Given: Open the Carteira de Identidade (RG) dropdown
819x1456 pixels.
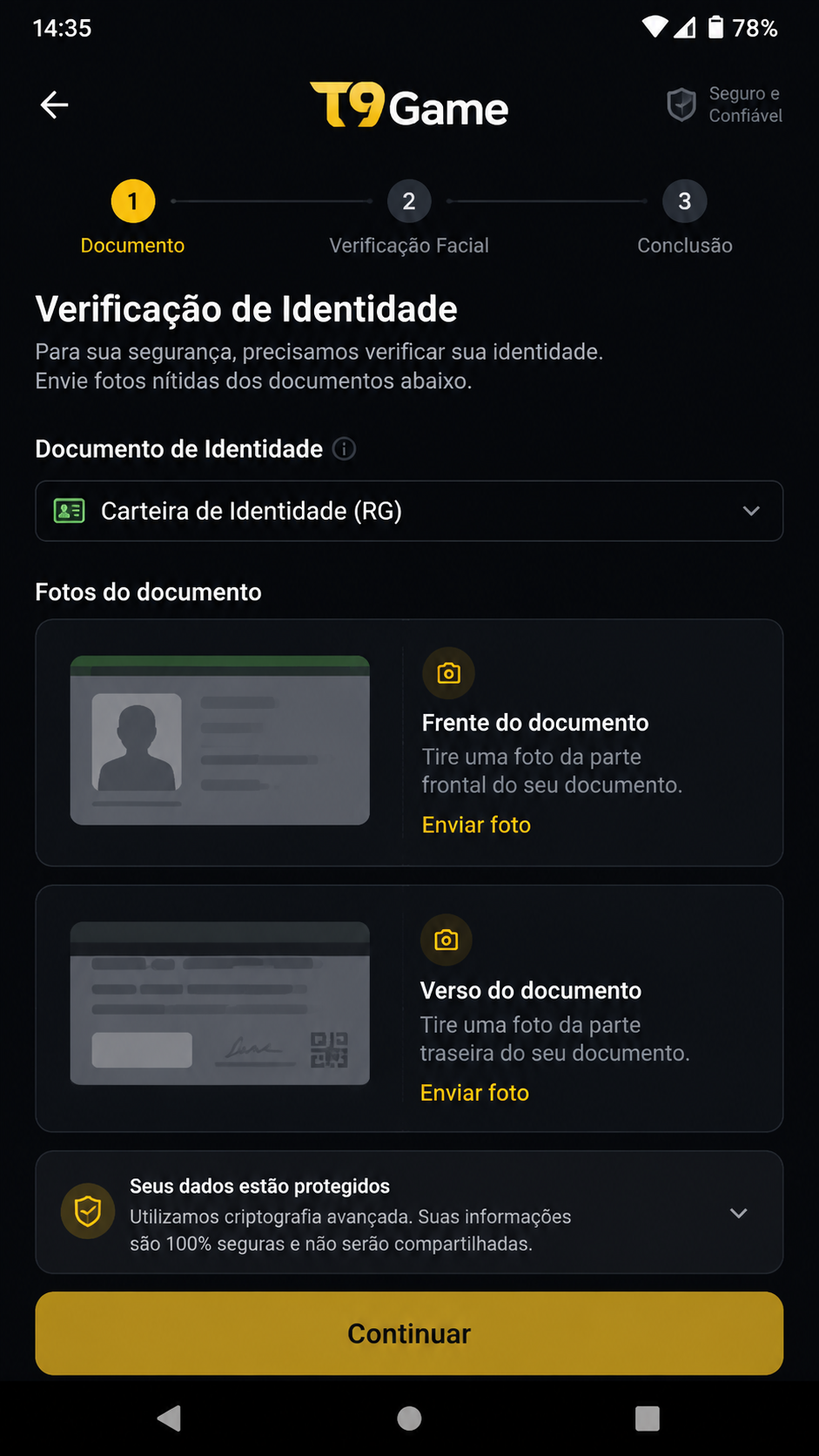Looking at the screenshot, I should pos(409,511).
